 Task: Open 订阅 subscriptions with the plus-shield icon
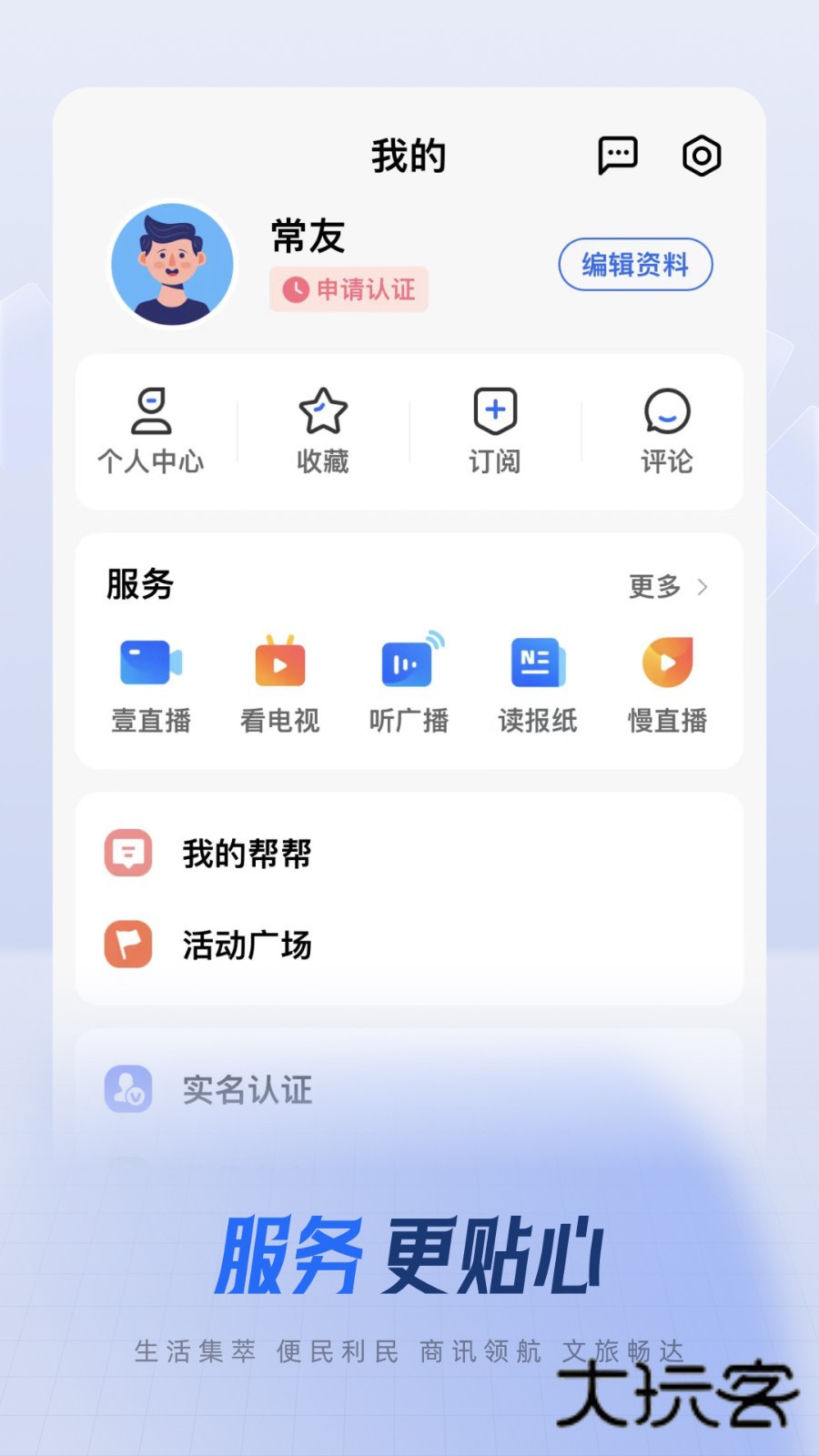point(494,432)
